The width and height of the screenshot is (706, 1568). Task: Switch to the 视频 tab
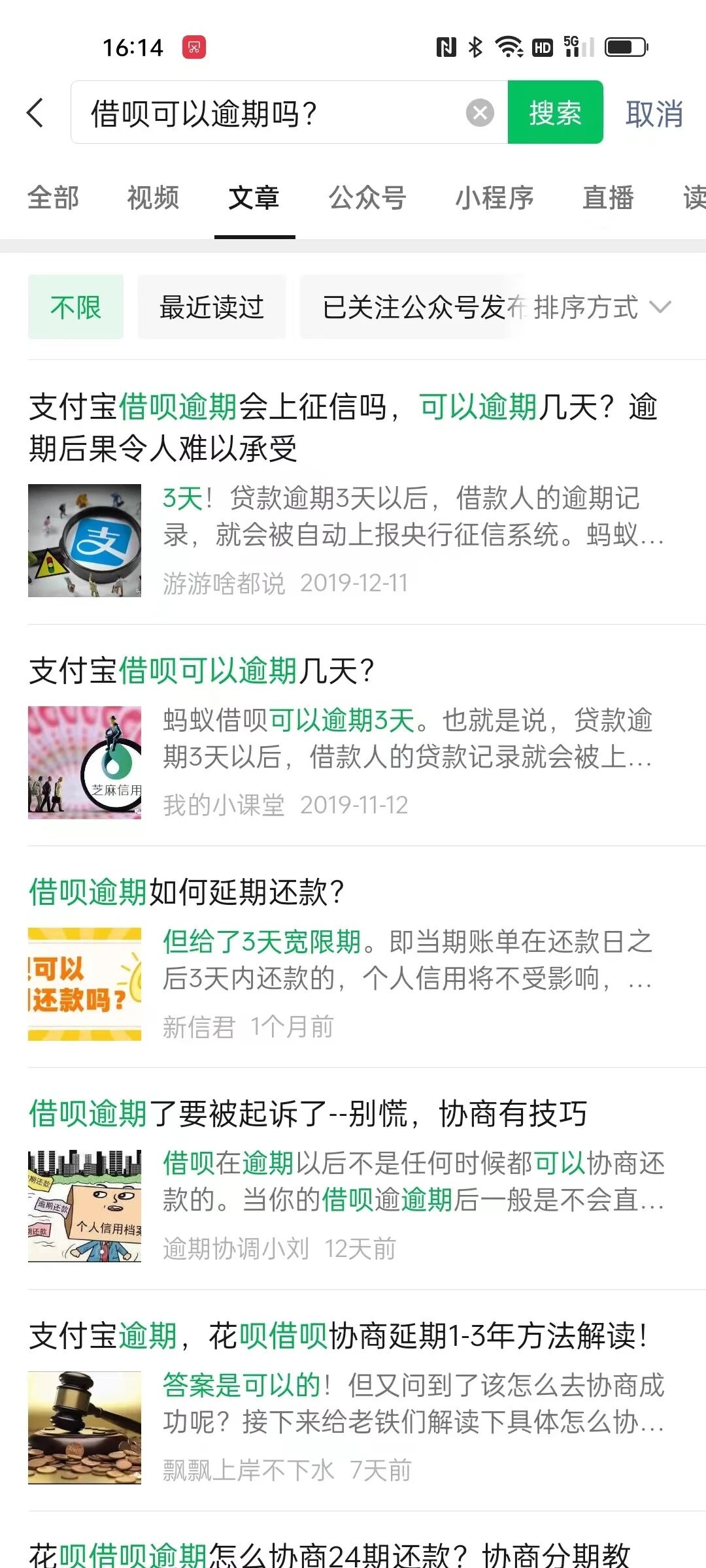tap(153, 198)
